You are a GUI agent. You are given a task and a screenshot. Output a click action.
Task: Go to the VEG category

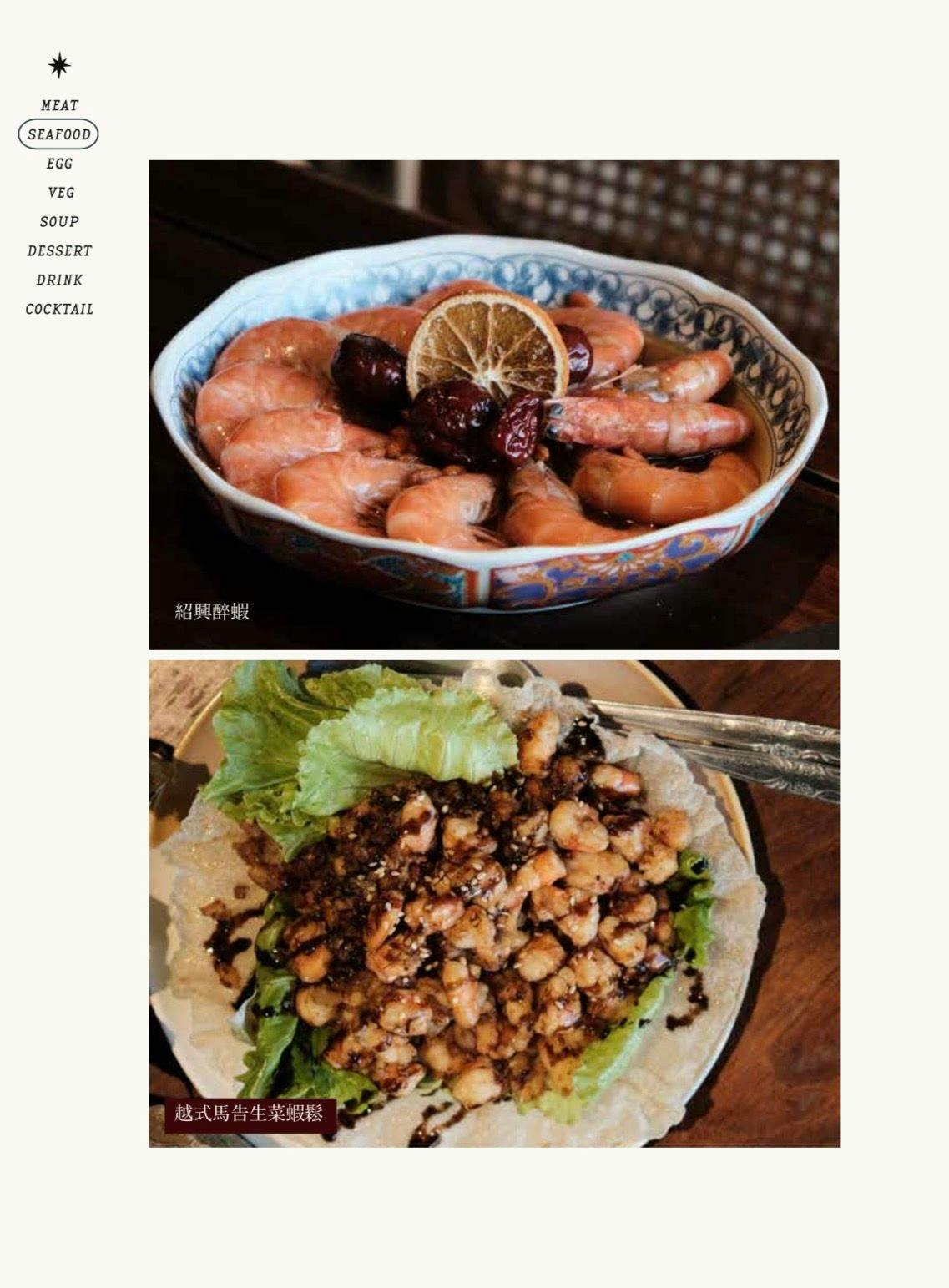click(61, 193)
